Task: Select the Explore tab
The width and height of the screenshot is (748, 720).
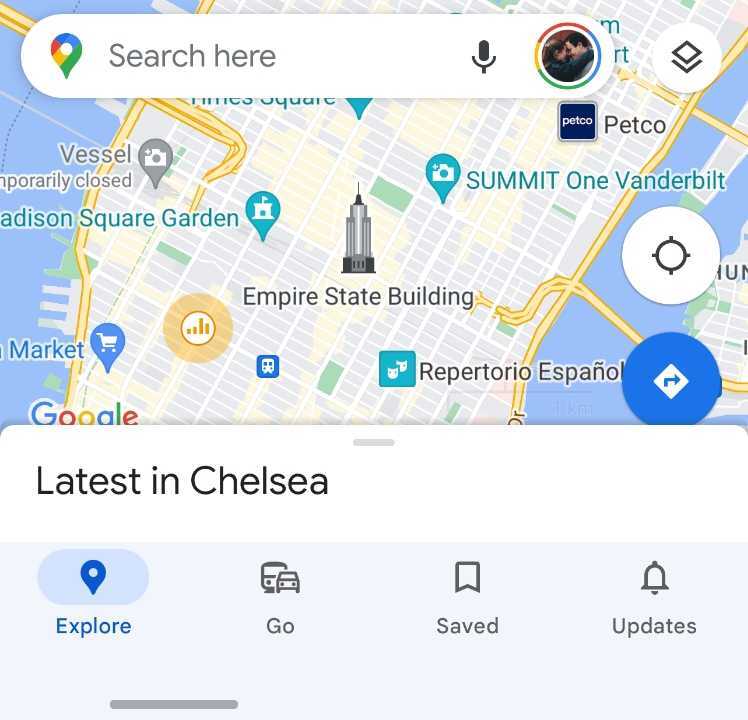Action: pyautogui.click(x=93, y=596)
